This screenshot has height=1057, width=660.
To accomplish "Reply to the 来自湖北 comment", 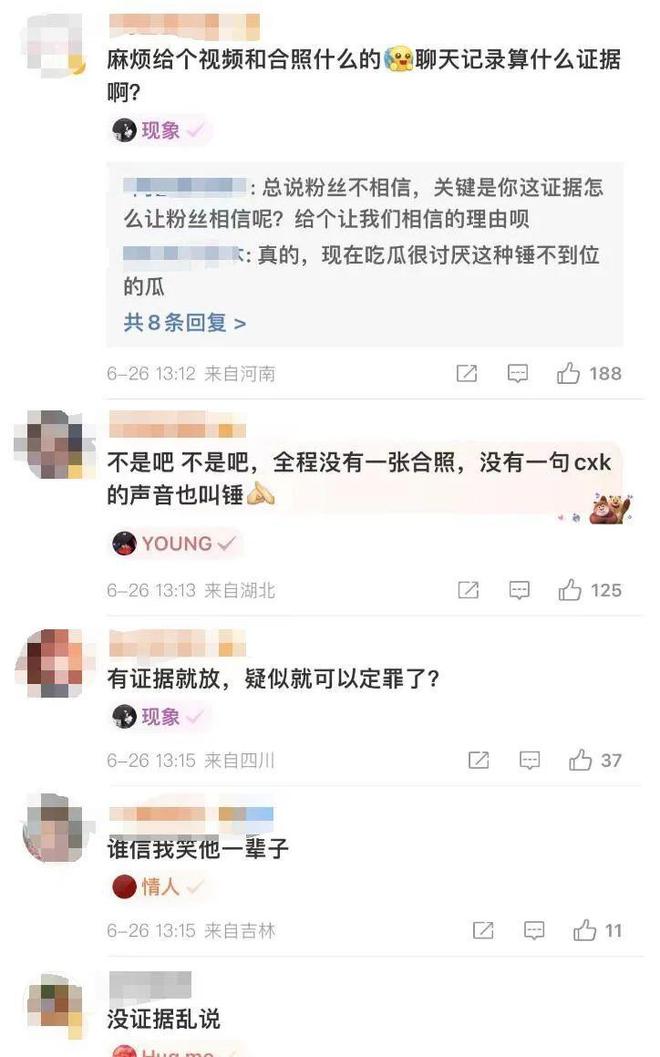I will coord(519,590).
